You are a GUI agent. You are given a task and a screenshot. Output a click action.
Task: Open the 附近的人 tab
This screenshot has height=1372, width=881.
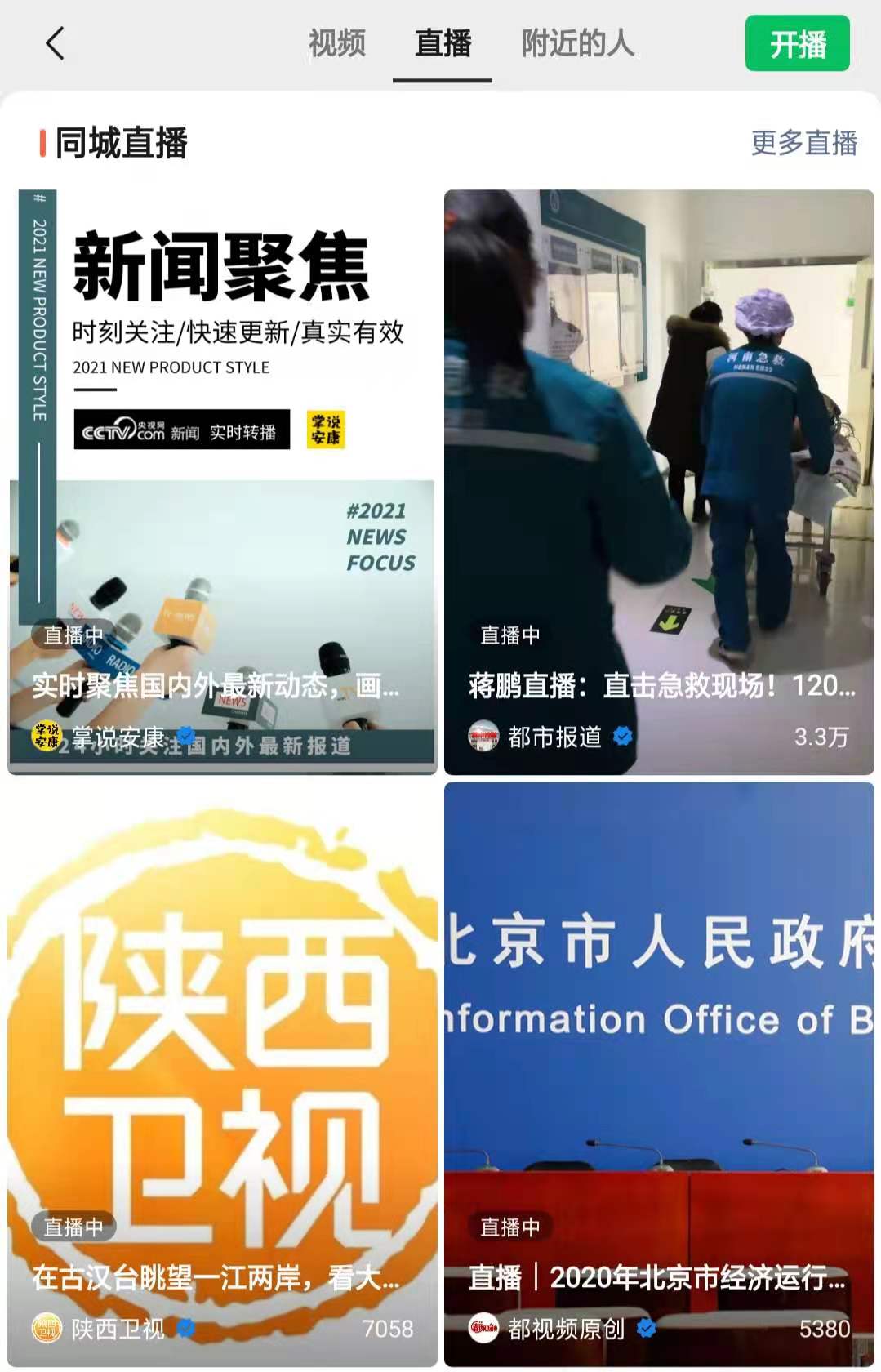(x=577, y=44)
